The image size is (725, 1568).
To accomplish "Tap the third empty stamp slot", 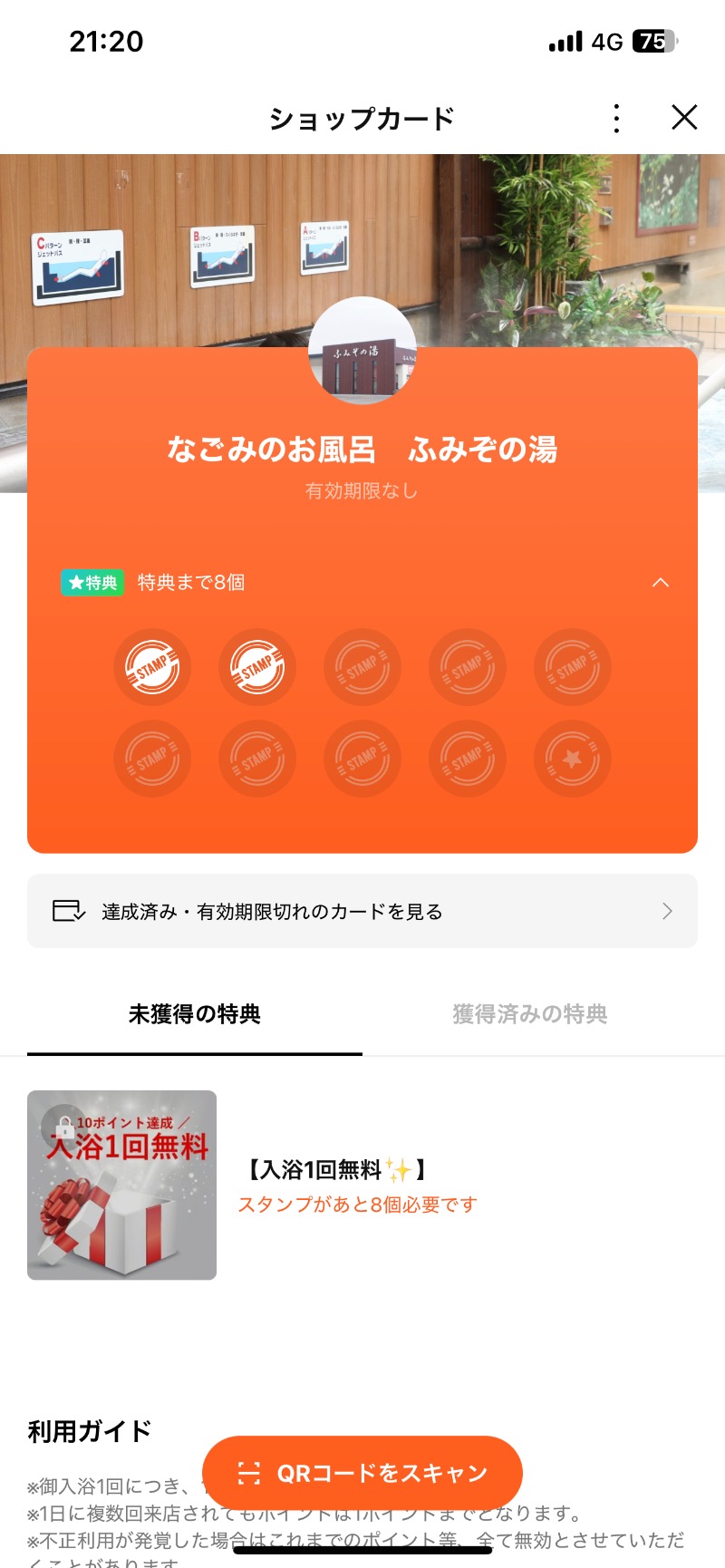I will click(362, 667).
